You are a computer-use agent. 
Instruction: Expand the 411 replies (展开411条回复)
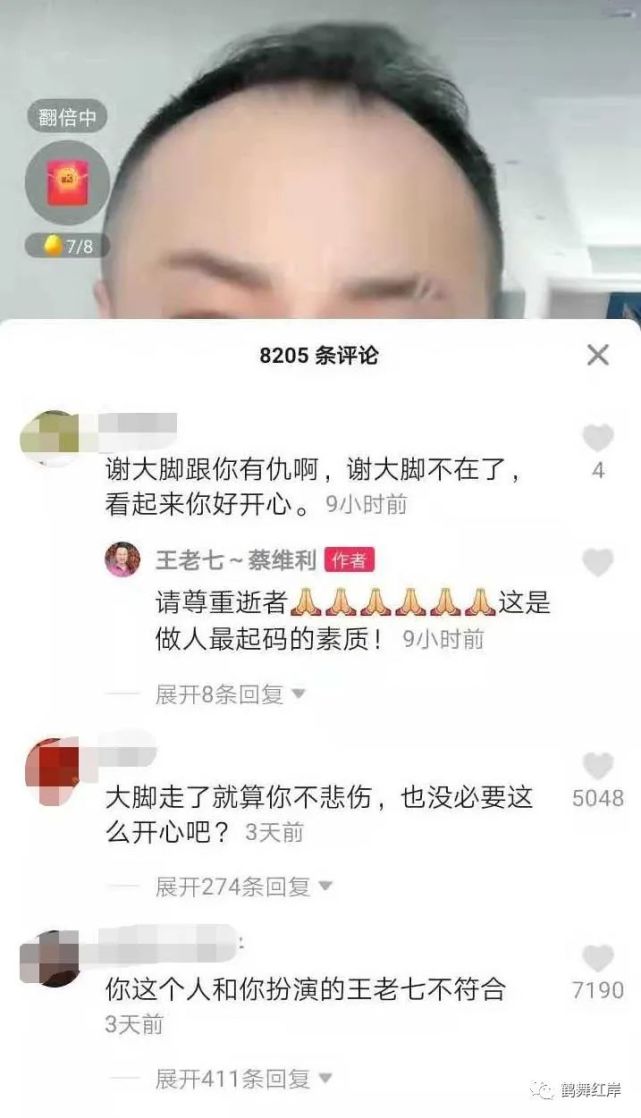coord(243,1079)
